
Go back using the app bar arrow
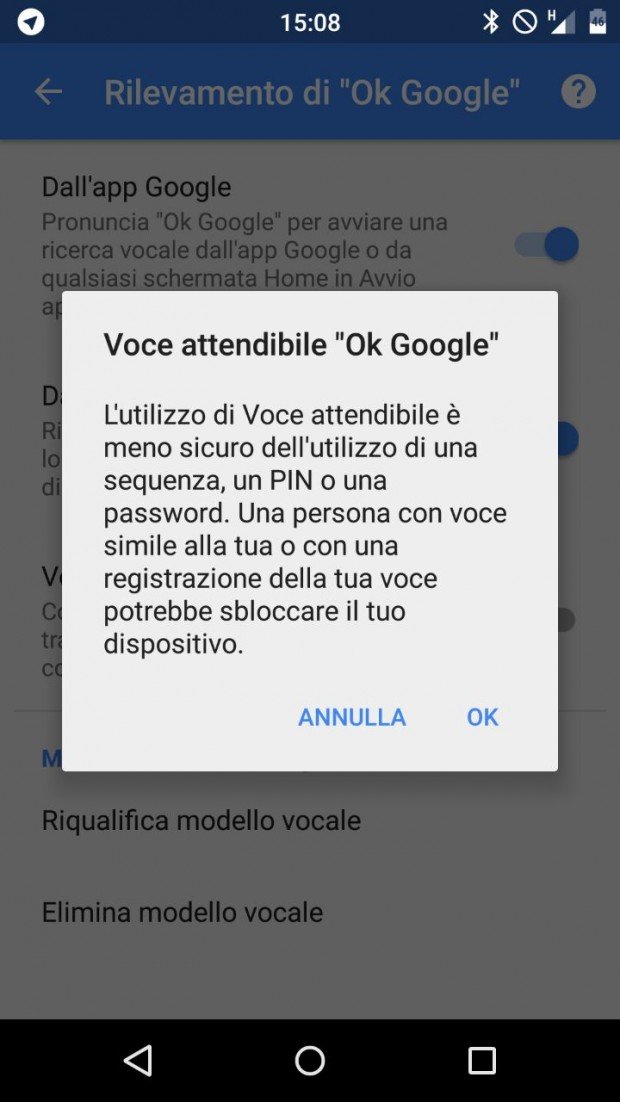[x=49, y=91]
